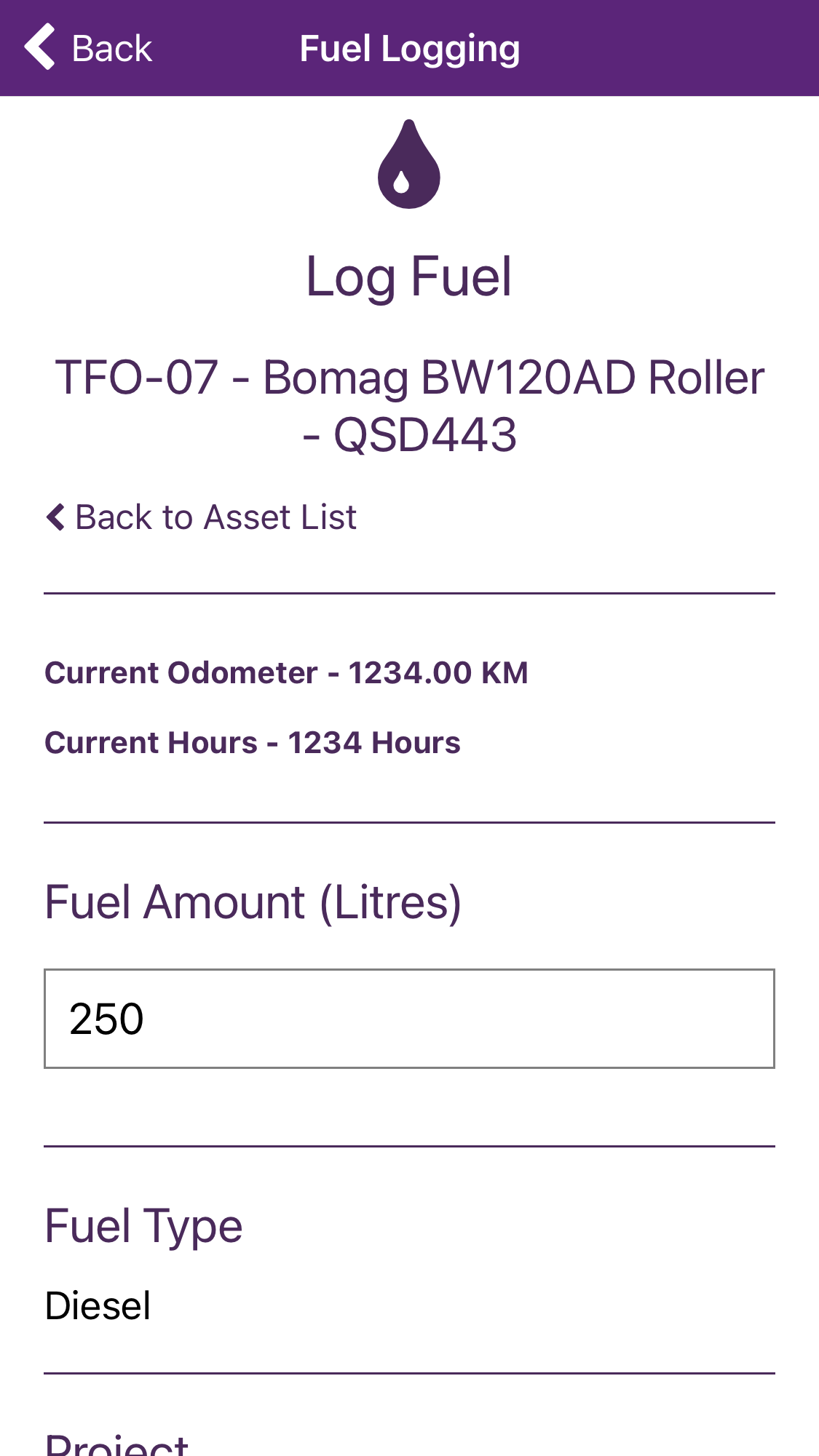Tap the Fuel Logging title bar

(x=409, y=47)
